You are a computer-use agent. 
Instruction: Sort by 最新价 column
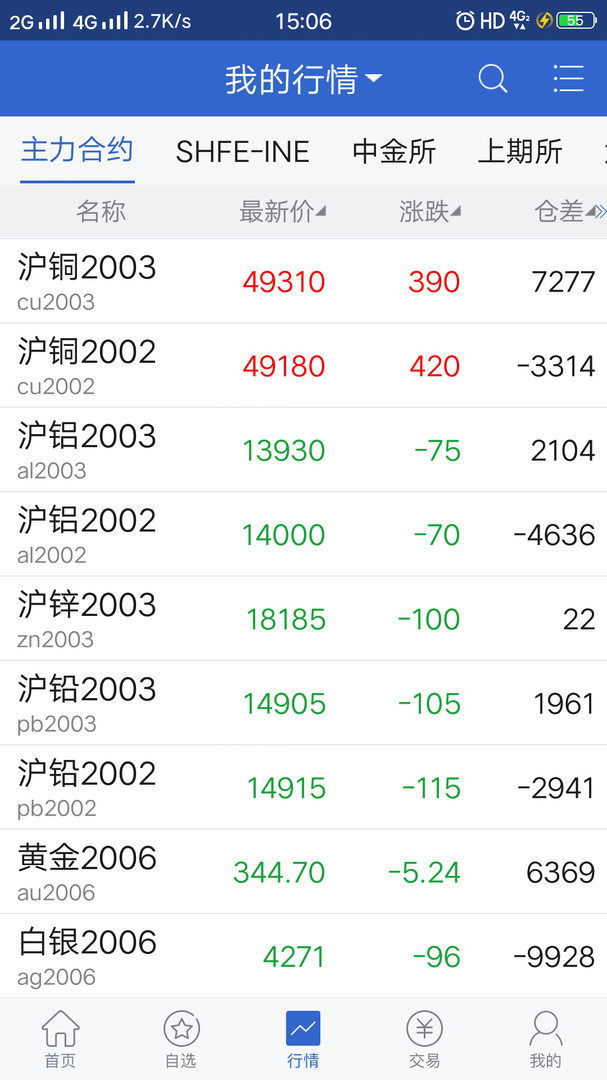click(282, 211)
